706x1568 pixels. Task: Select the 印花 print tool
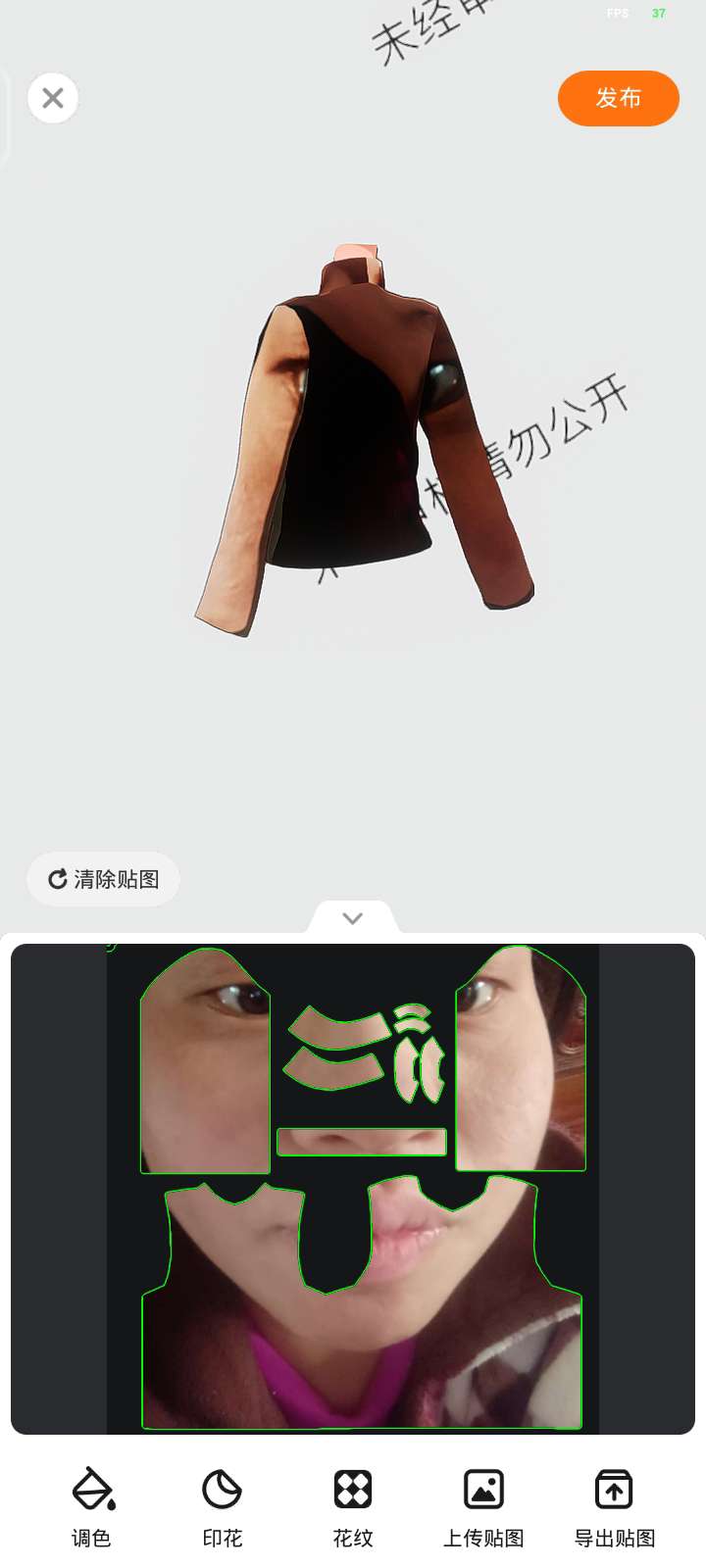click(223, 1507)
